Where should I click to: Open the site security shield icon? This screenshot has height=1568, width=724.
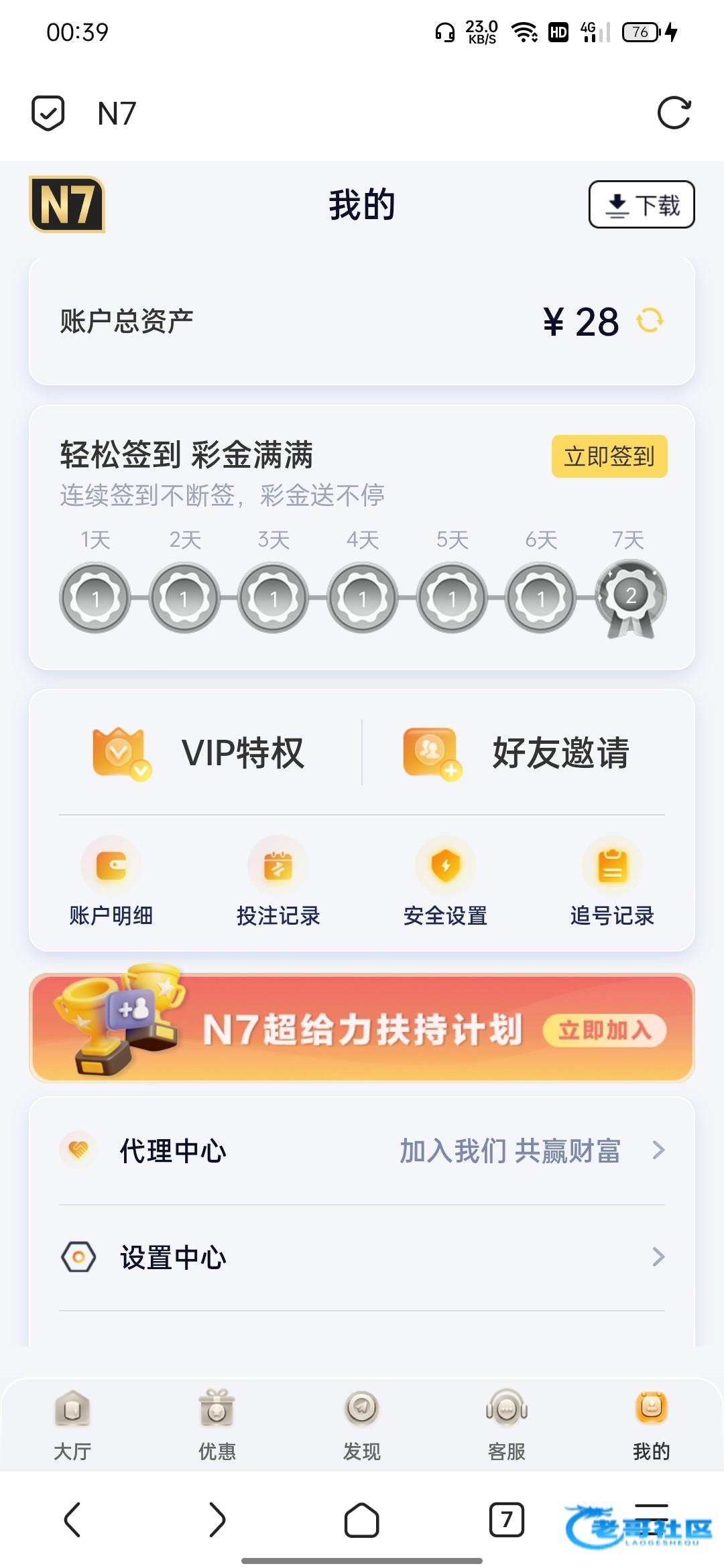48,113
